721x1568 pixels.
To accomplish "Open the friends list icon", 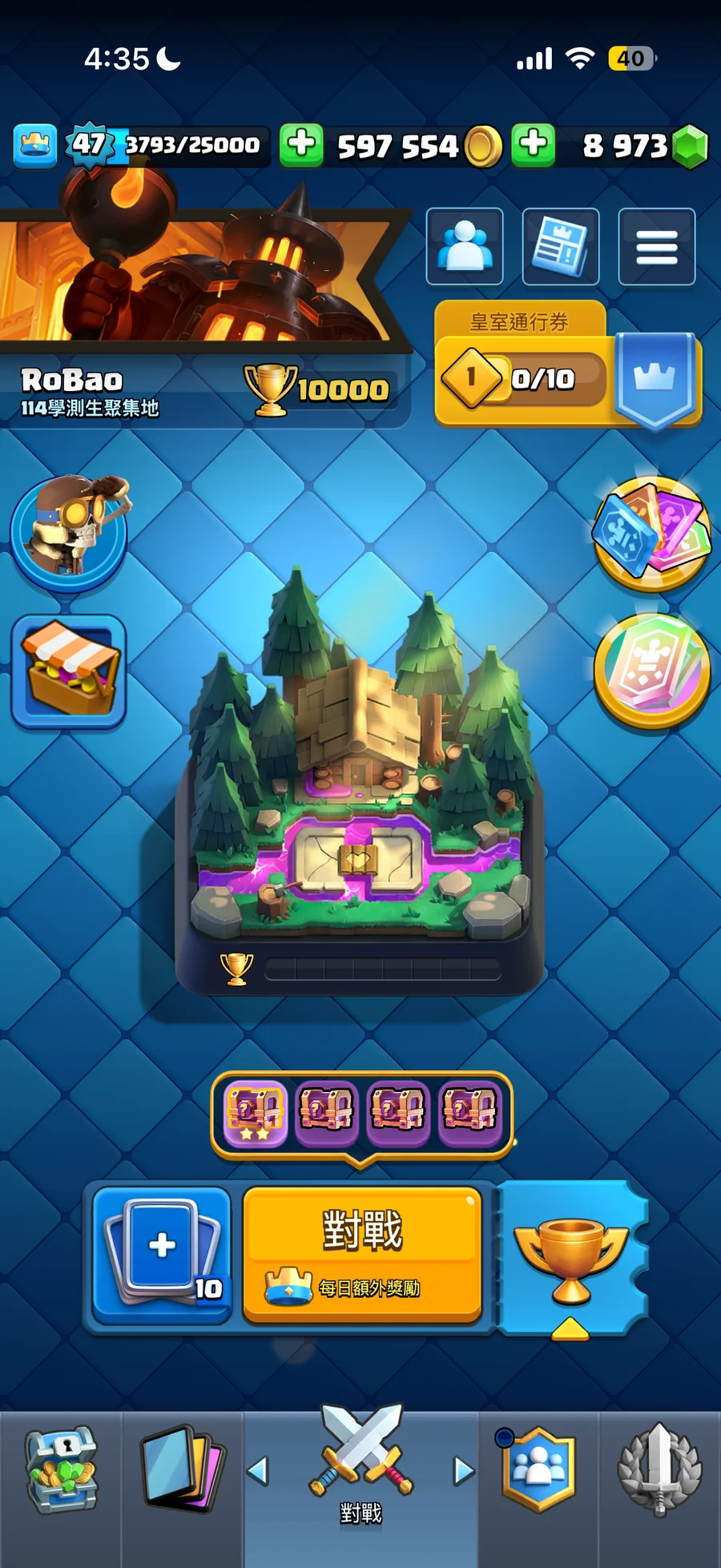I will point(465,247).
